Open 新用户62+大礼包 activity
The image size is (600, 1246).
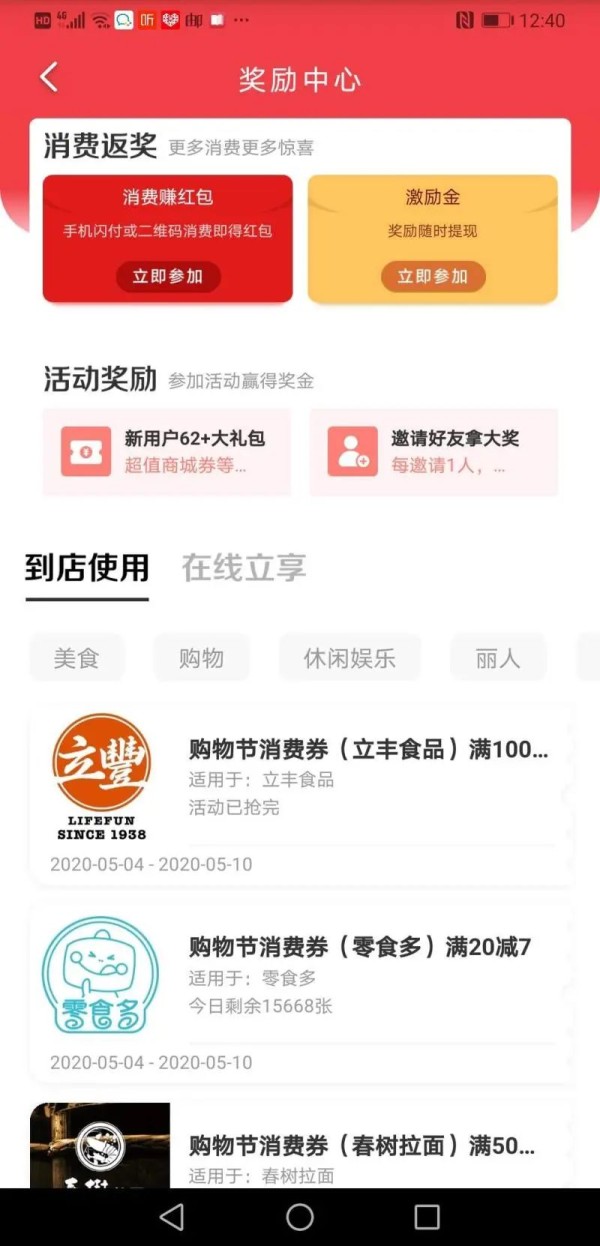(x=167, y=452)
